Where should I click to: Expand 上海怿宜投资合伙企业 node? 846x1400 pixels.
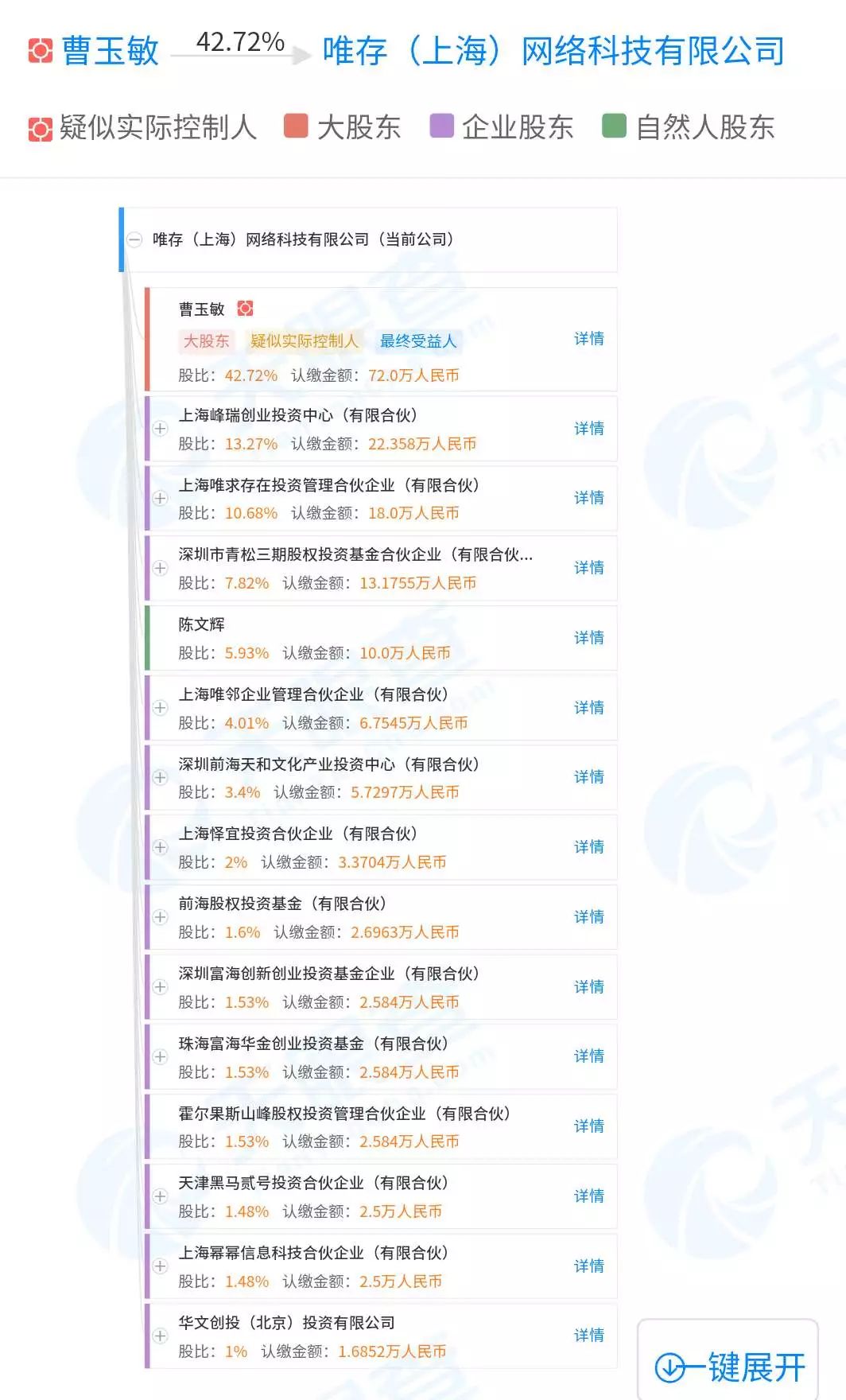[160, 847]
